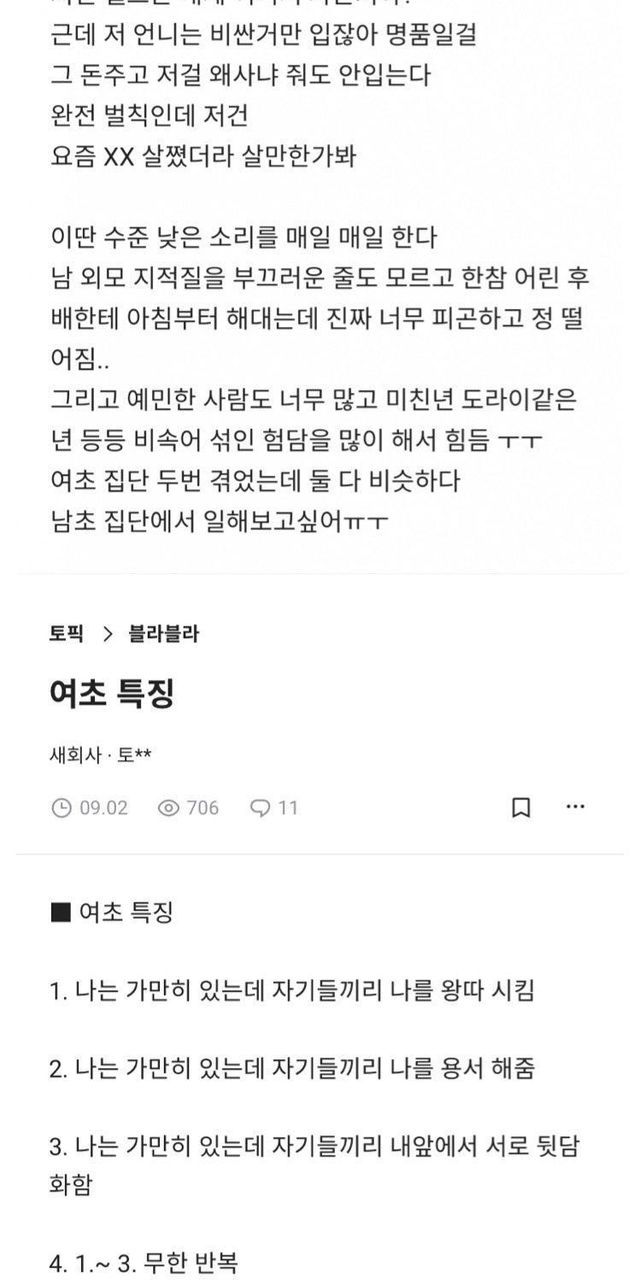Go to the 토픽 breadcrumb
This screenshot has width=640, height=1280.
pos(65,633)
